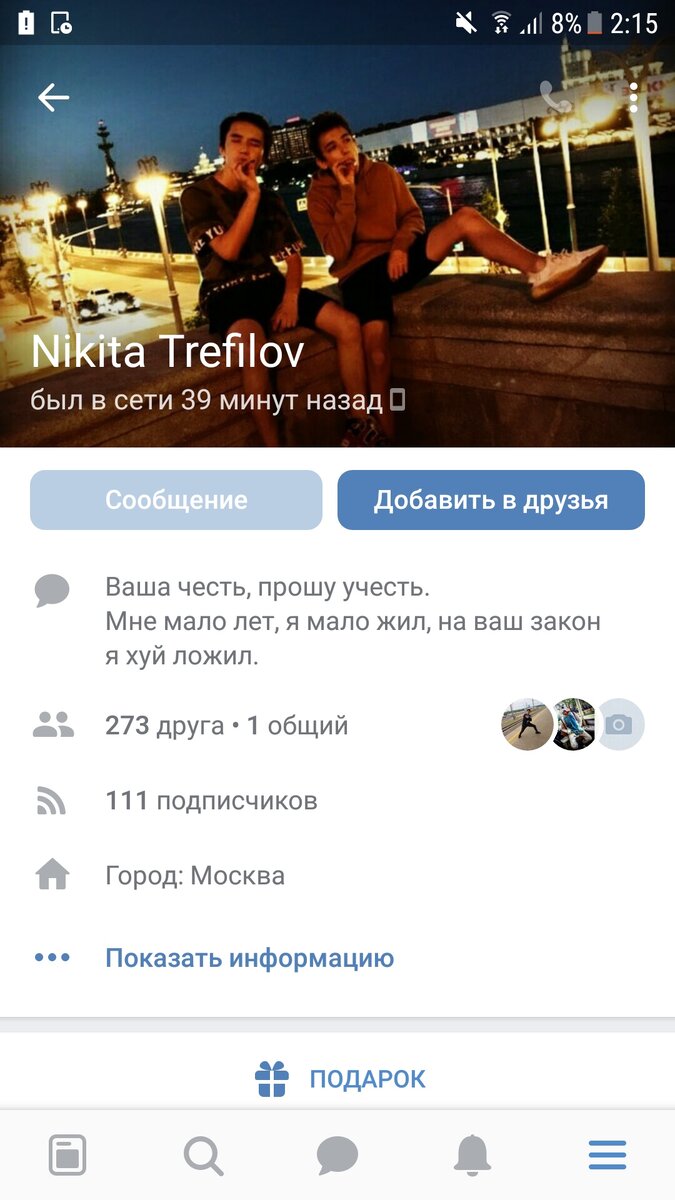Open the hamburger menu tab
The image size is (675, 1200).
(x=607, y=1156)
